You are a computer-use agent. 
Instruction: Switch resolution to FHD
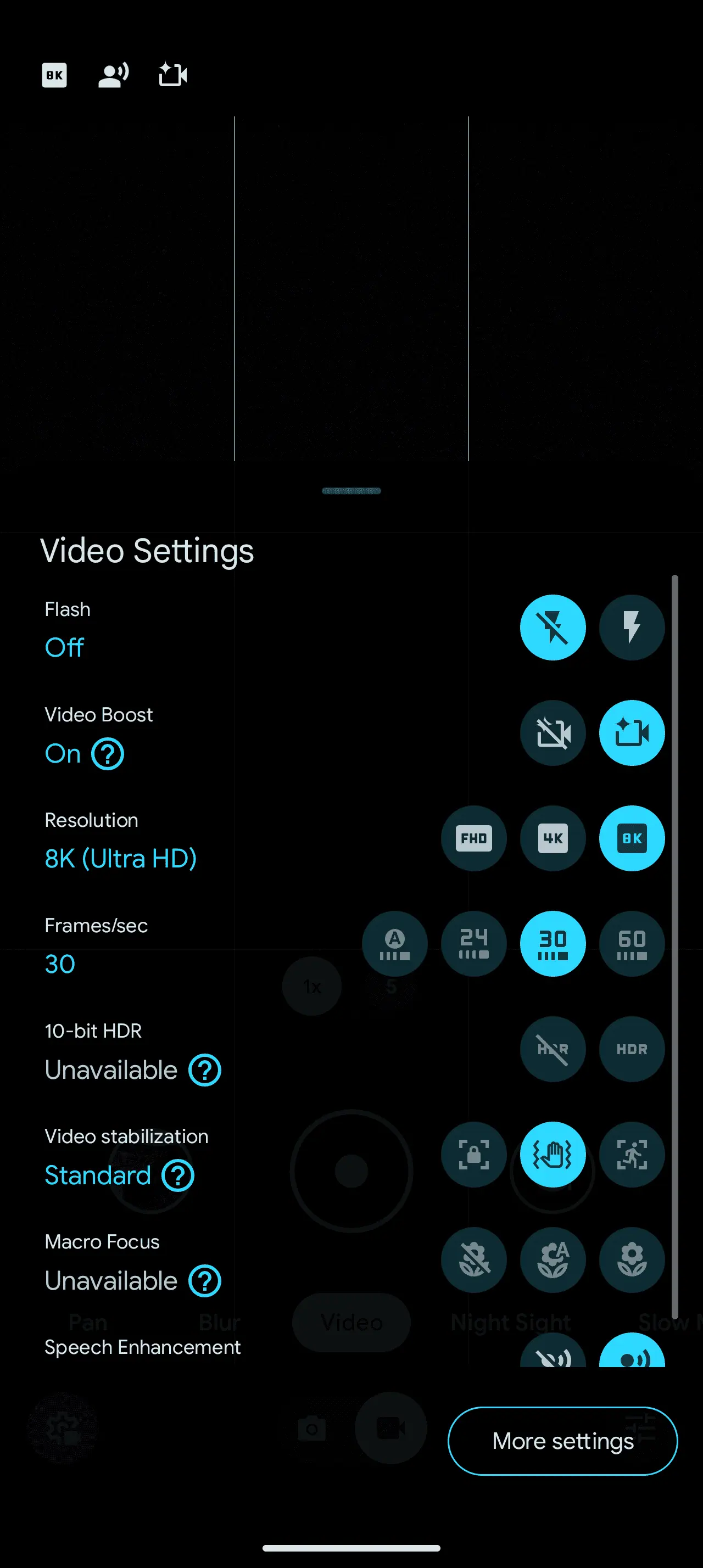pyautogui.click(x=473, y=838)
